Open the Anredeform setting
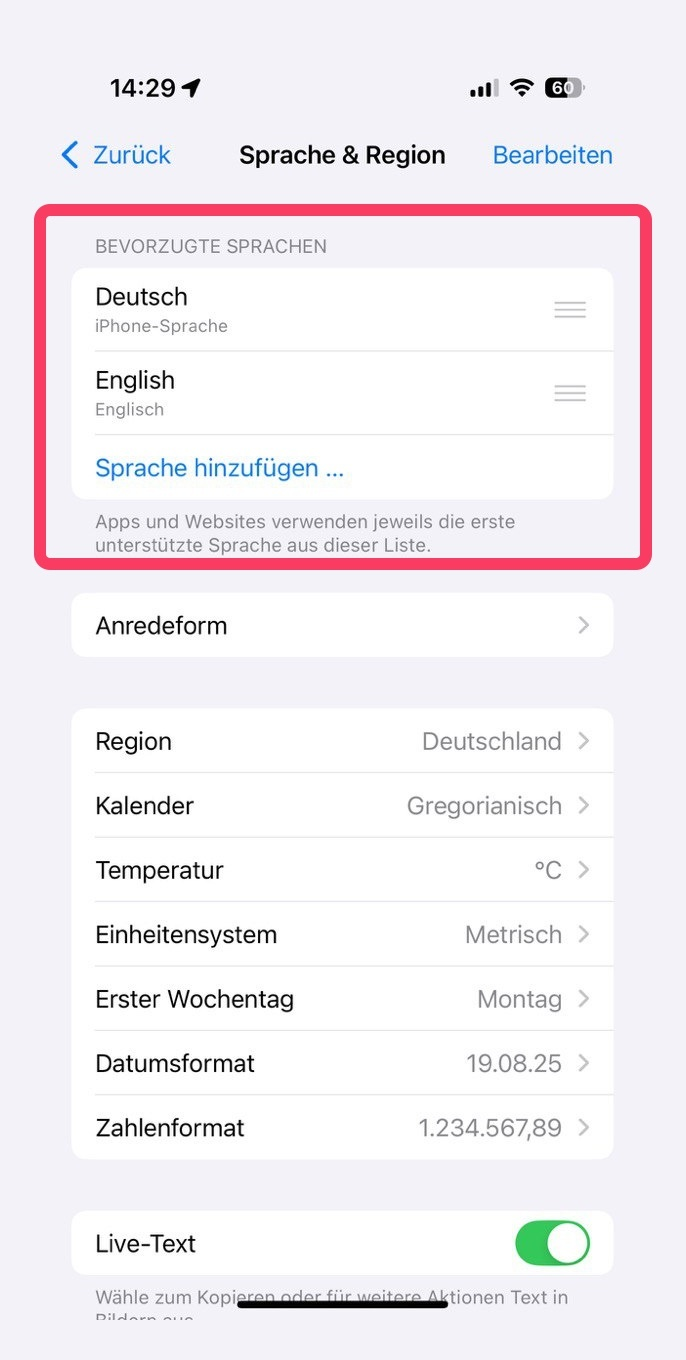 tap(342, 626)
